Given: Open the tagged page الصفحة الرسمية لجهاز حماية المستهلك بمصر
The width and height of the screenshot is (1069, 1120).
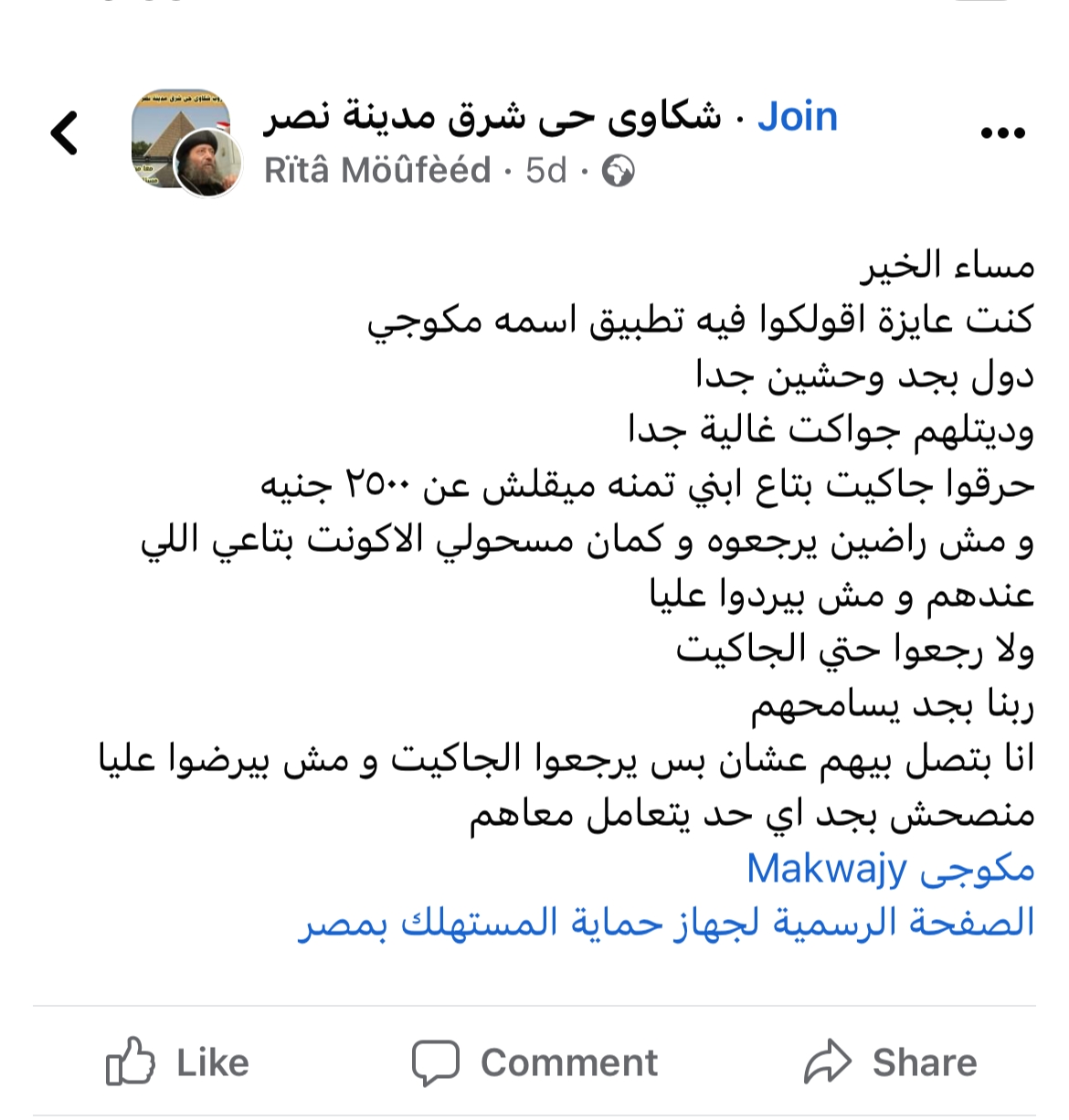Looking at the screenshot, I should point(666,923).
